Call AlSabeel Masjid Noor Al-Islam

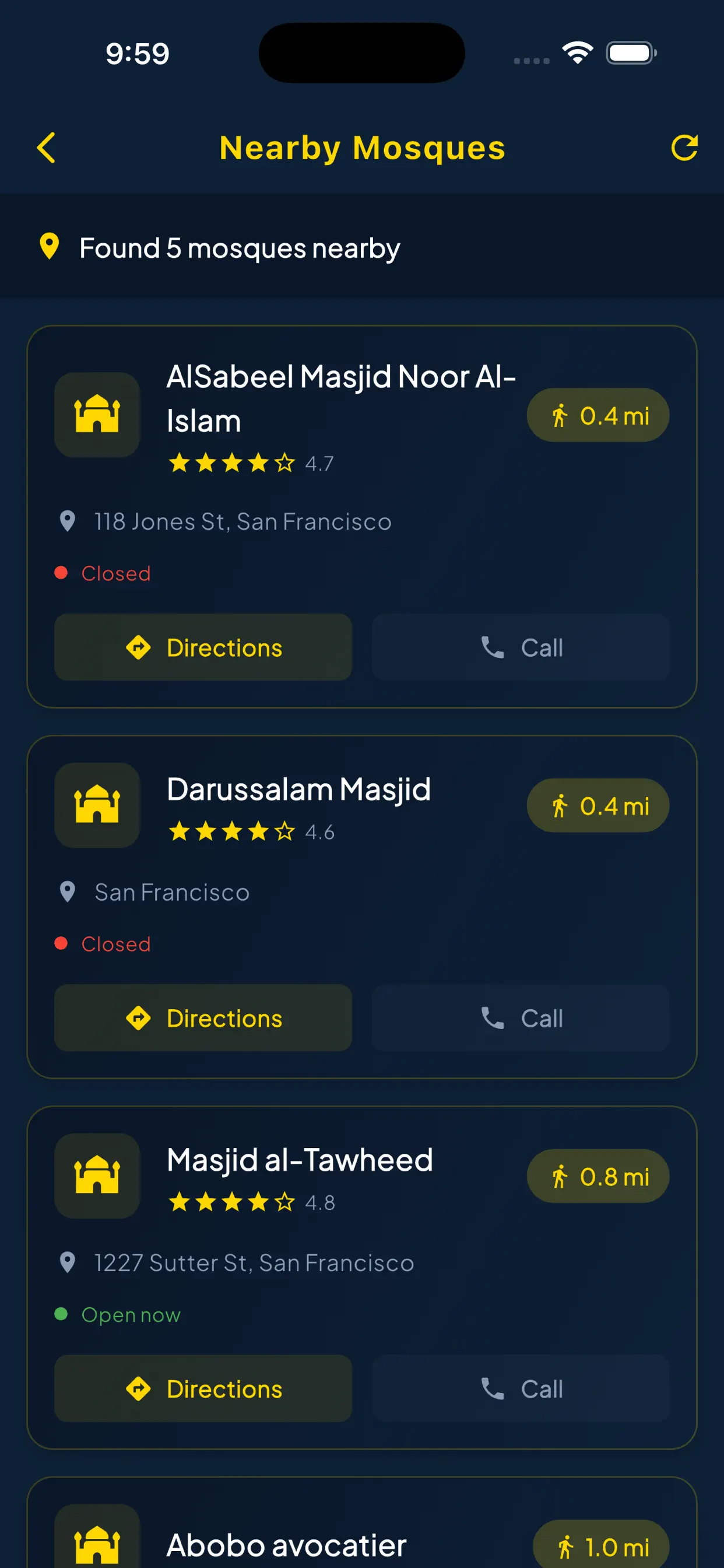tap(520, 647)
